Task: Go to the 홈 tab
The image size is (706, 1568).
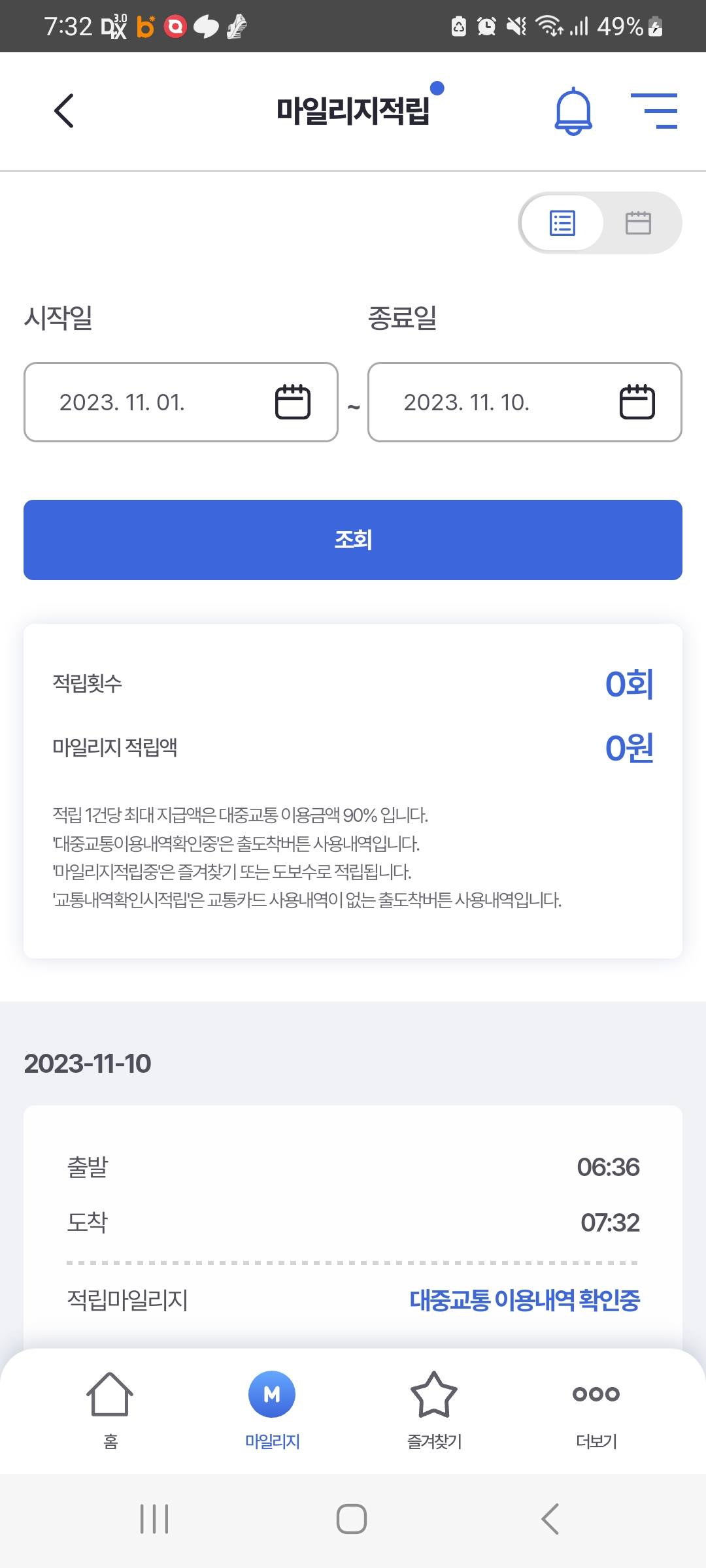Action: point(110,1408)
